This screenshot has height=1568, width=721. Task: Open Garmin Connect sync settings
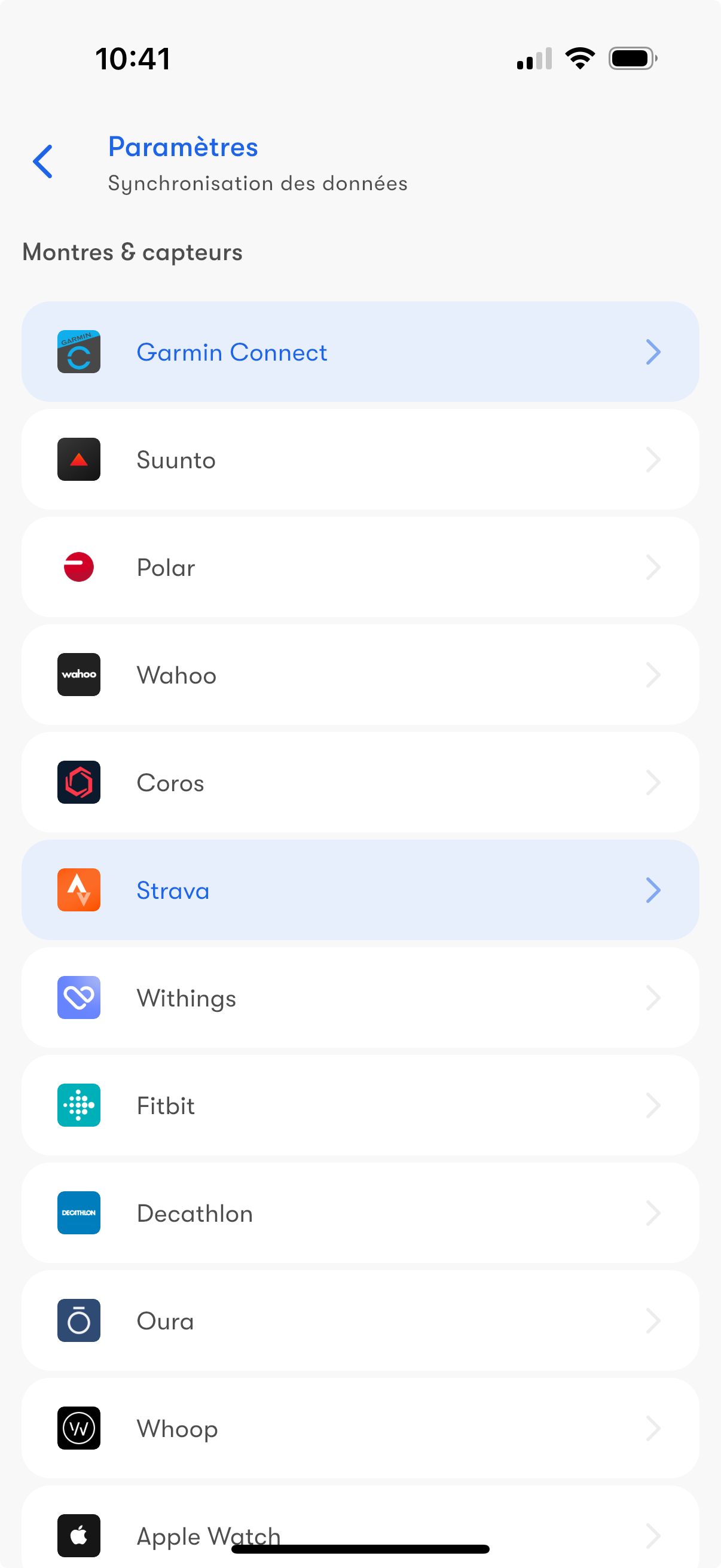click(360, 352)
